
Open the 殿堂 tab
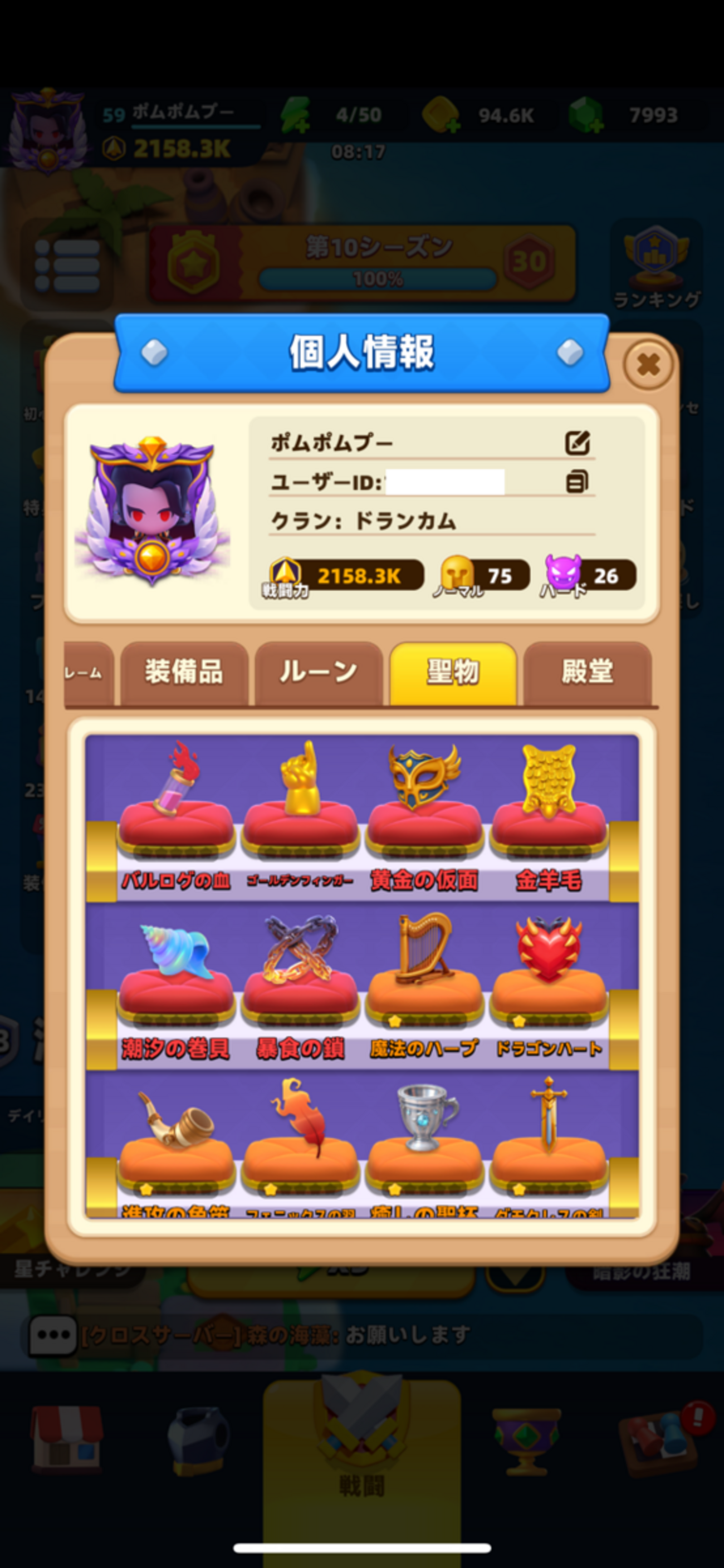click(587, 673)
